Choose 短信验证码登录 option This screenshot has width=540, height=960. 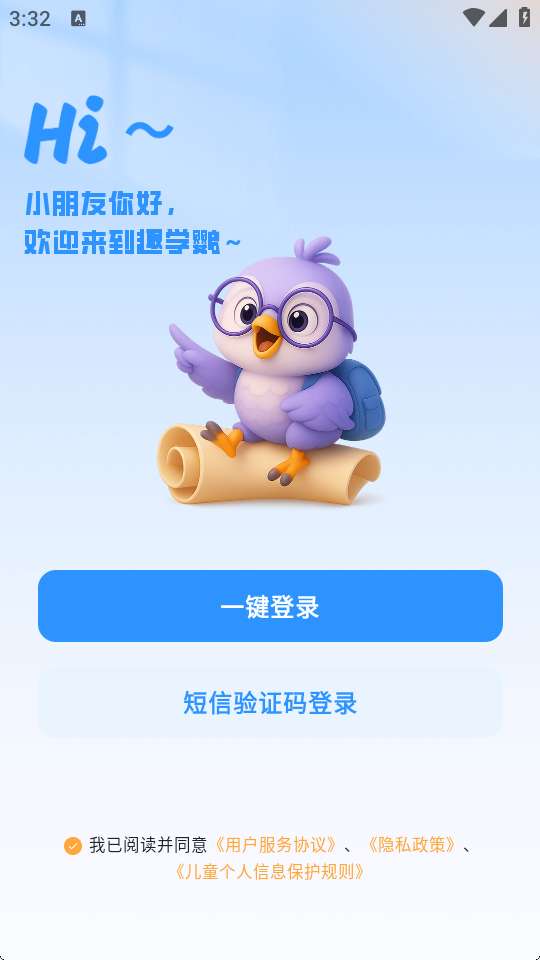point(270,703)
